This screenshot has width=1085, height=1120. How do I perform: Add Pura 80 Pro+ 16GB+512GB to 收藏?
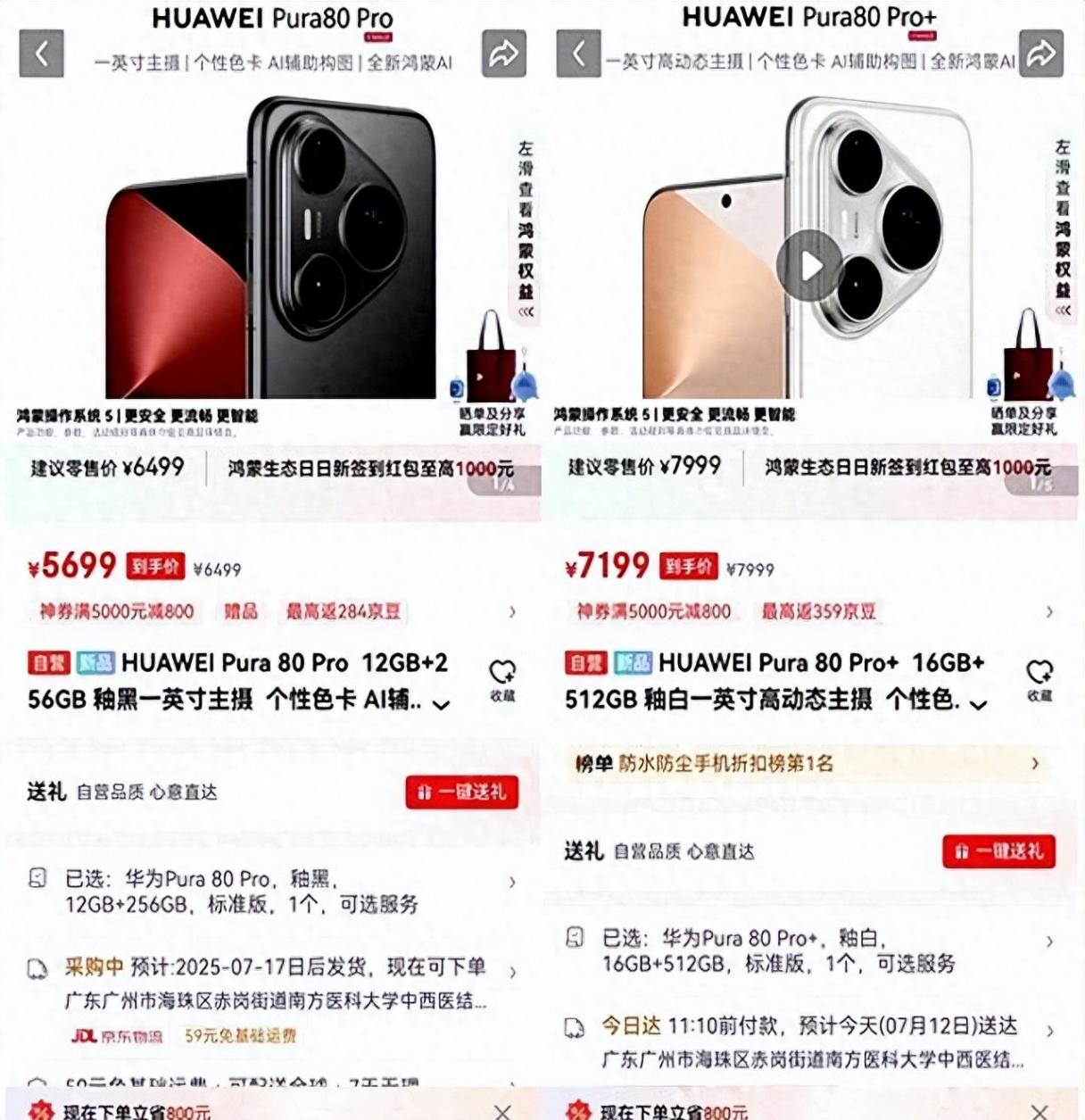(x=1039, y=679)
